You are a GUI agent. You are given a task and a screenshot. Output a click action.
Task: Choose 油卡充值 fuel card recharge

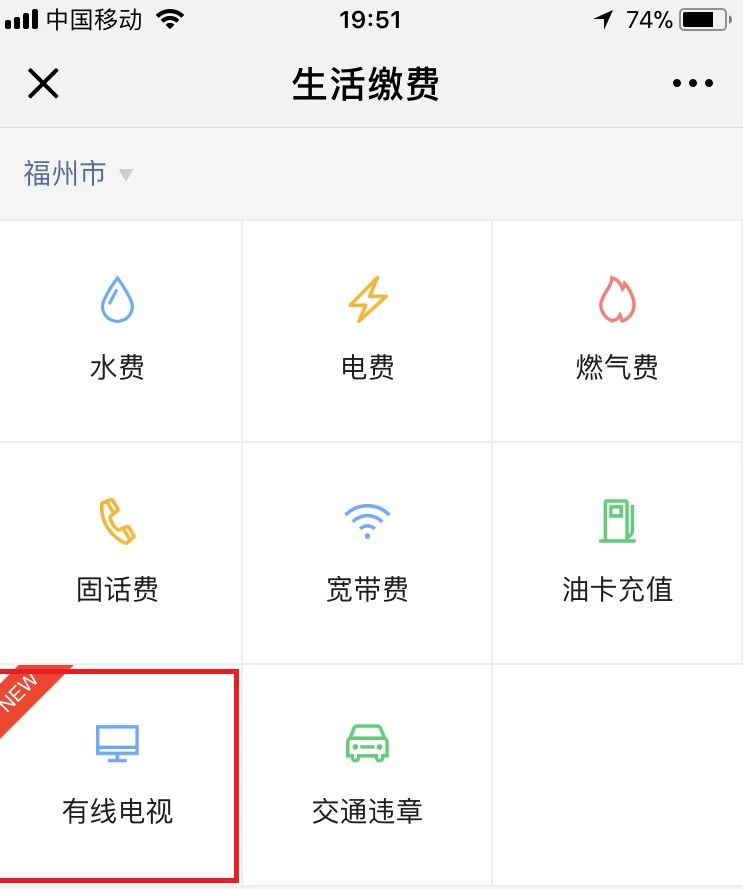(x=617, y=553)
